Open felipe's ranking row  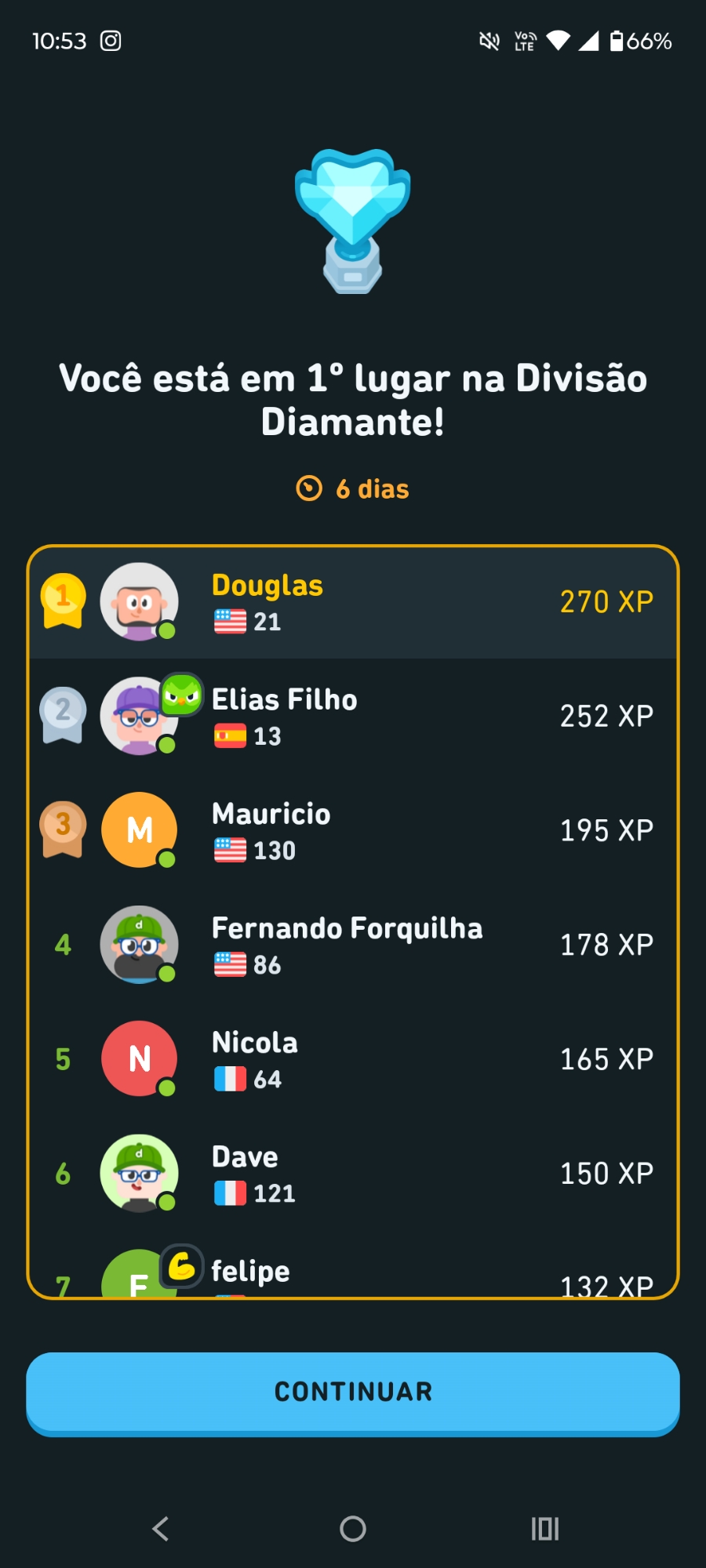click(353, 1274)
